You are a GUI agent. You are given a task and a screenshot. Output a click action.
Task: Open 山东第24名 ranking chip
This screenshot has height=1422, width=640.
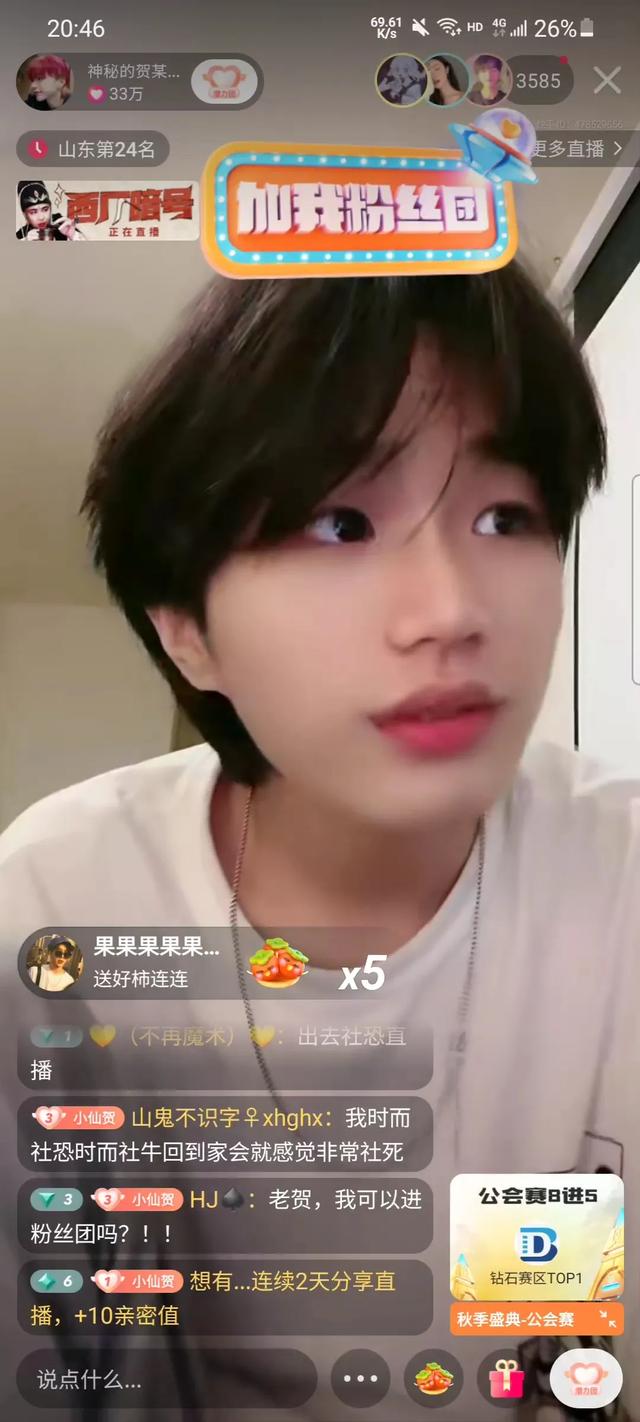coord(93,149)
